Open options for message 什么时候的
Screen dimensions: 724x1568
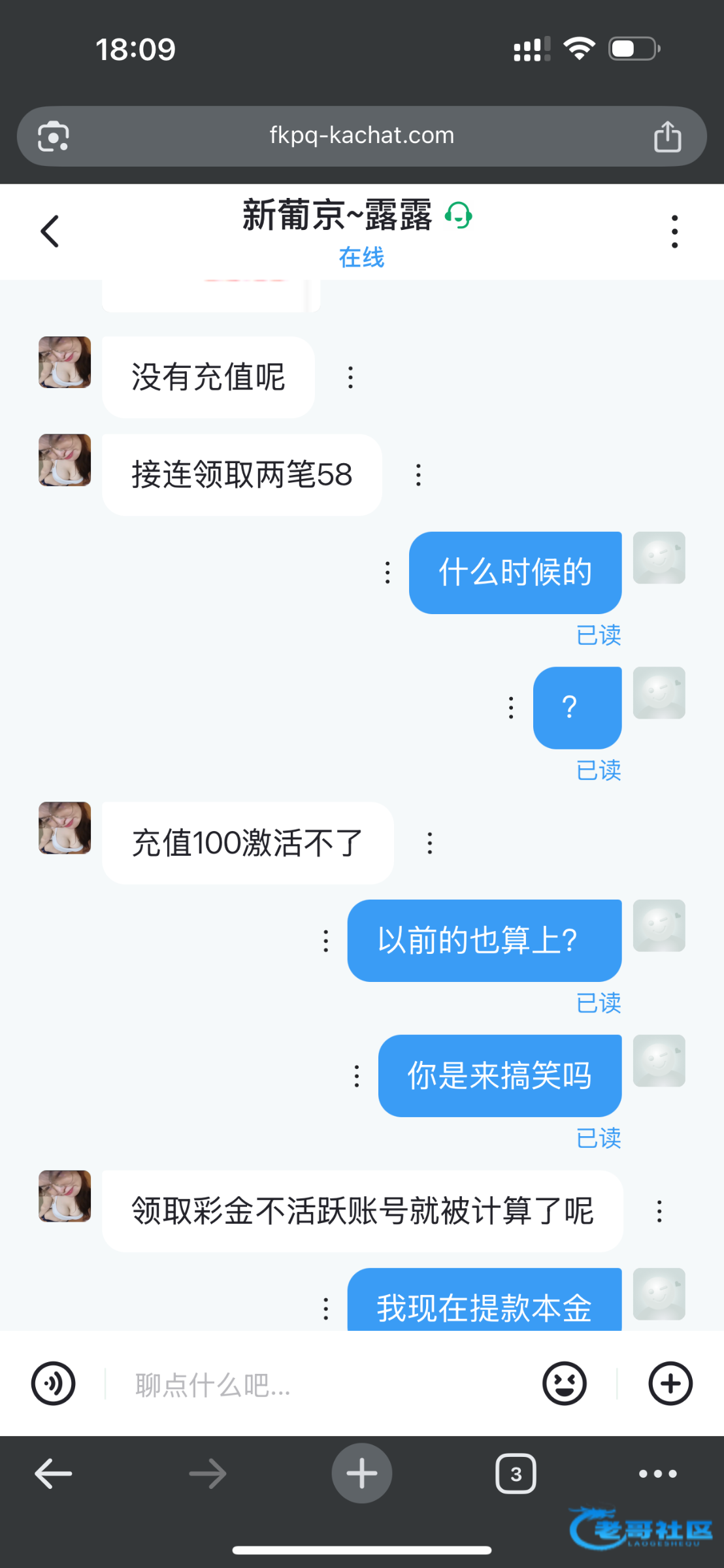coord(387,572)
